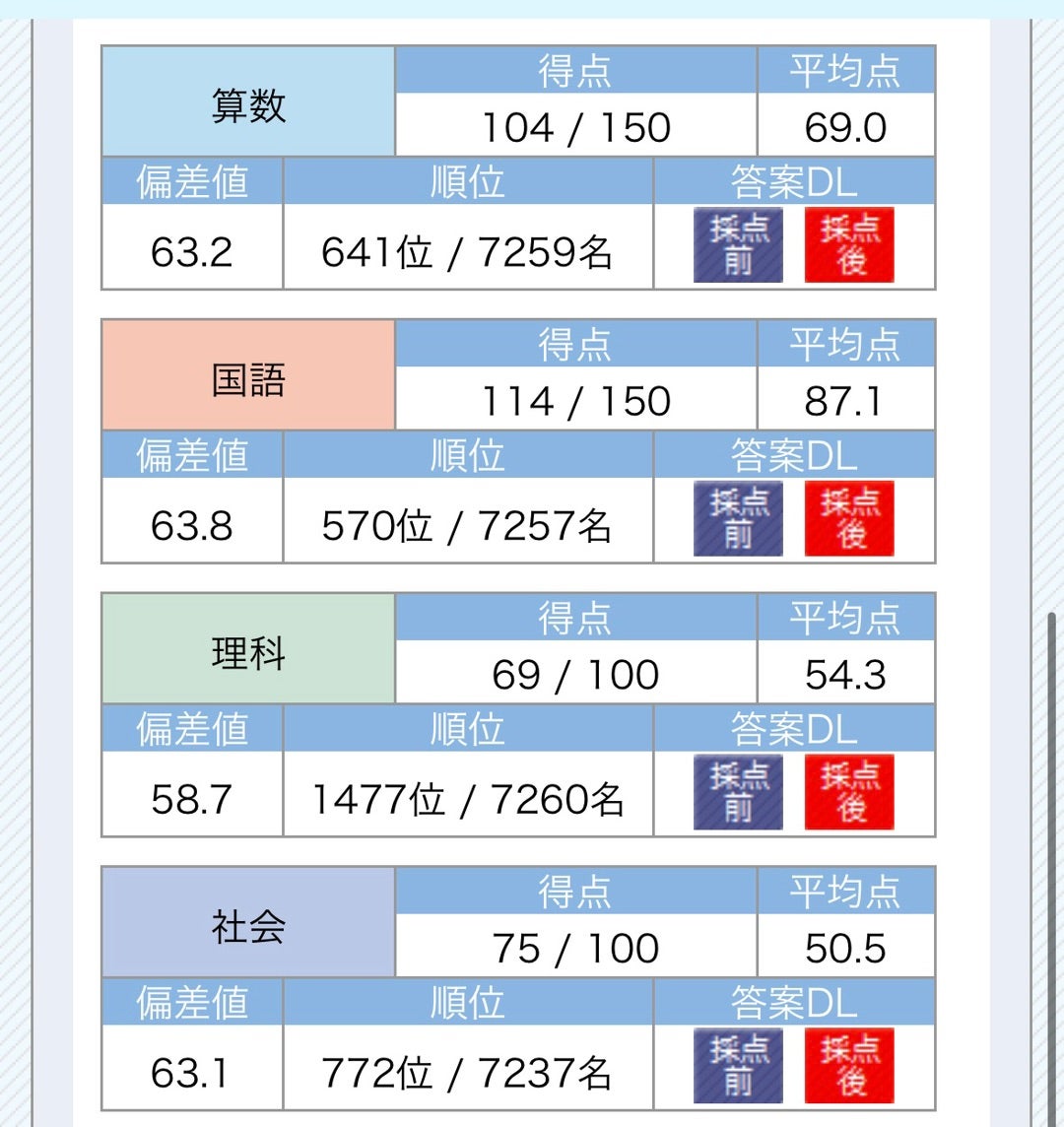Download 社会 採点前 answer sheet
The height and width of the screenshot is (1127, 1064).
(x=737, y=1066)
